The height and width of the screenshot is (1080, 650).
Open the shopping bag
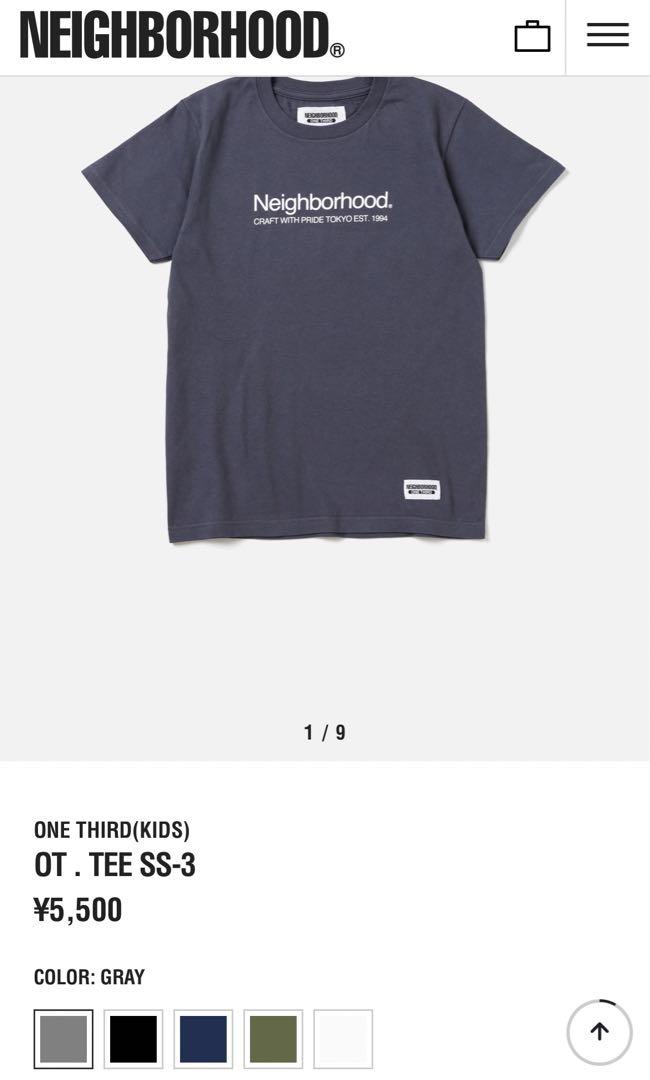point(532,36)
